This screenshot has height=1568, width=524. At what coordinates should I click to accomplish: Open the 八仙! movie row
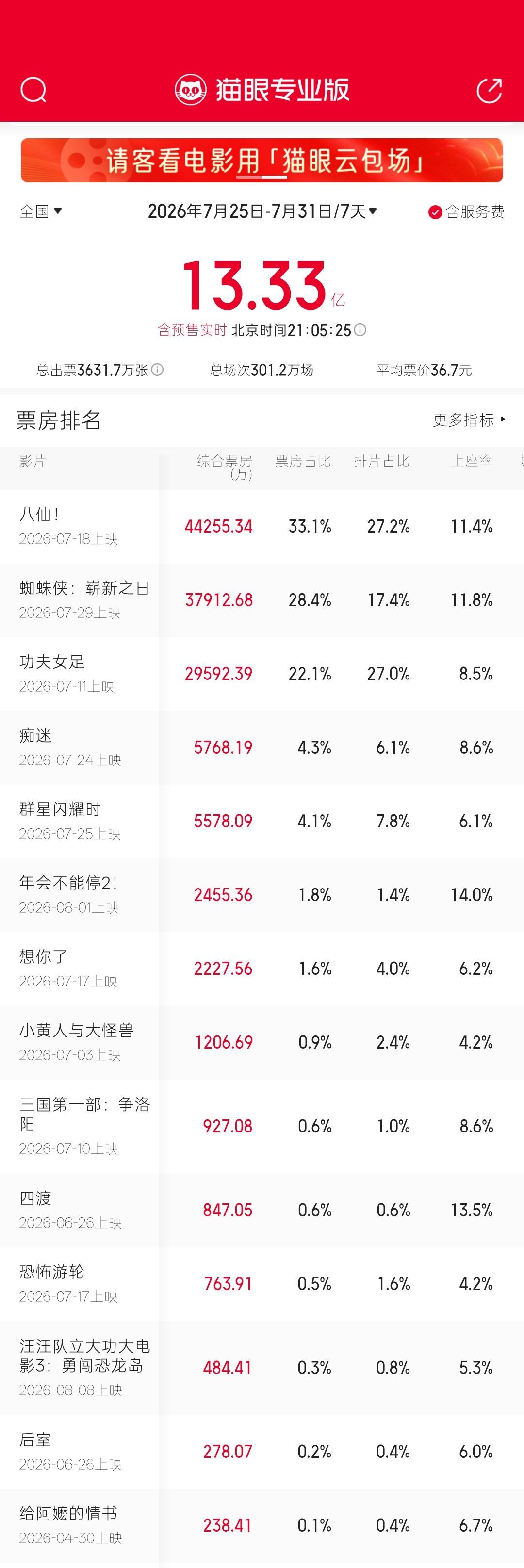point(262,527)
